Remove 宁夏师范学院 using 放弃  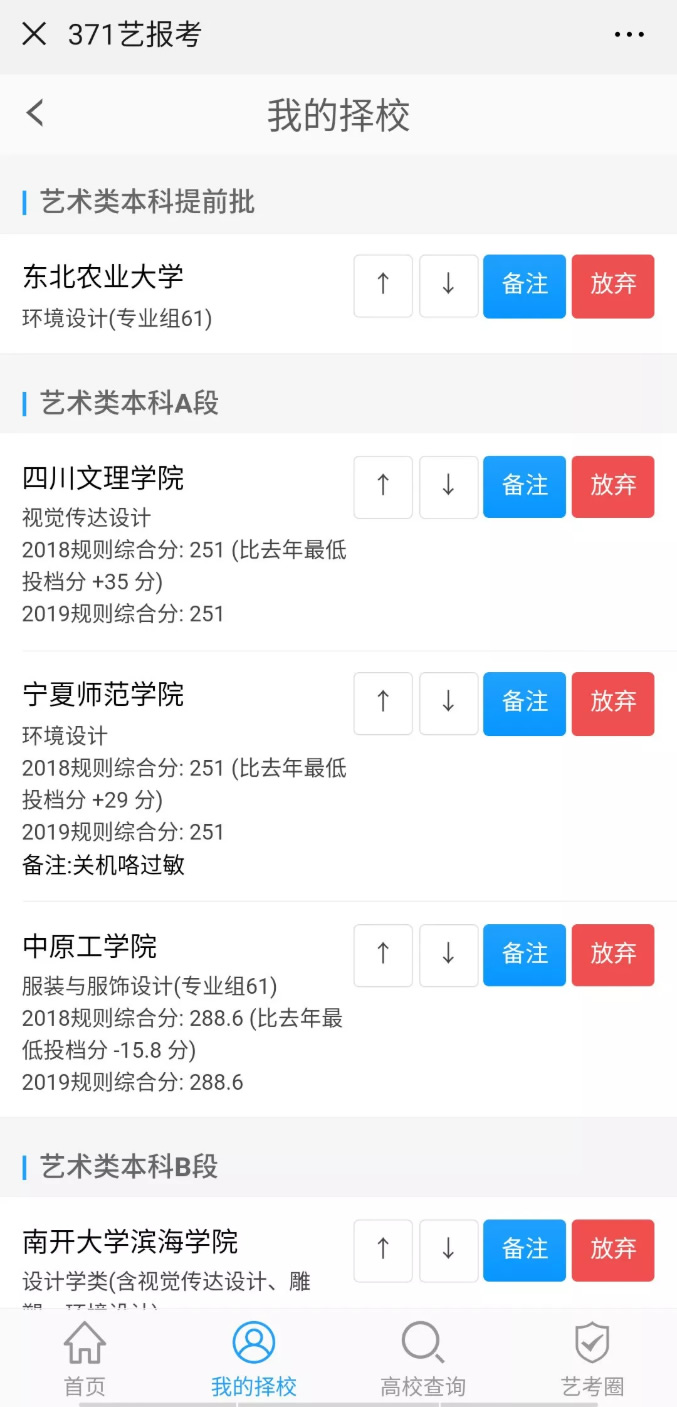tap(613, 703)
